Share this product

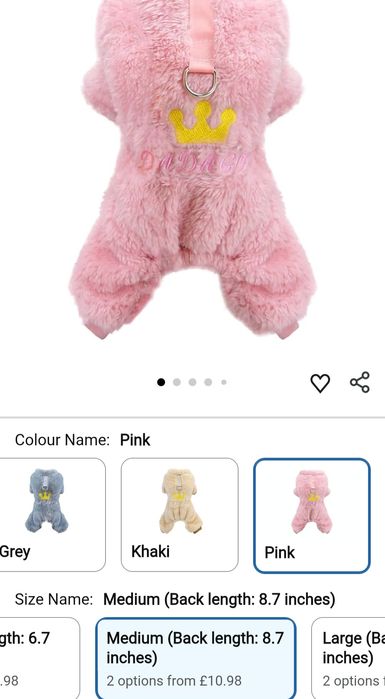pyautogui.click(x=360, y=382)
